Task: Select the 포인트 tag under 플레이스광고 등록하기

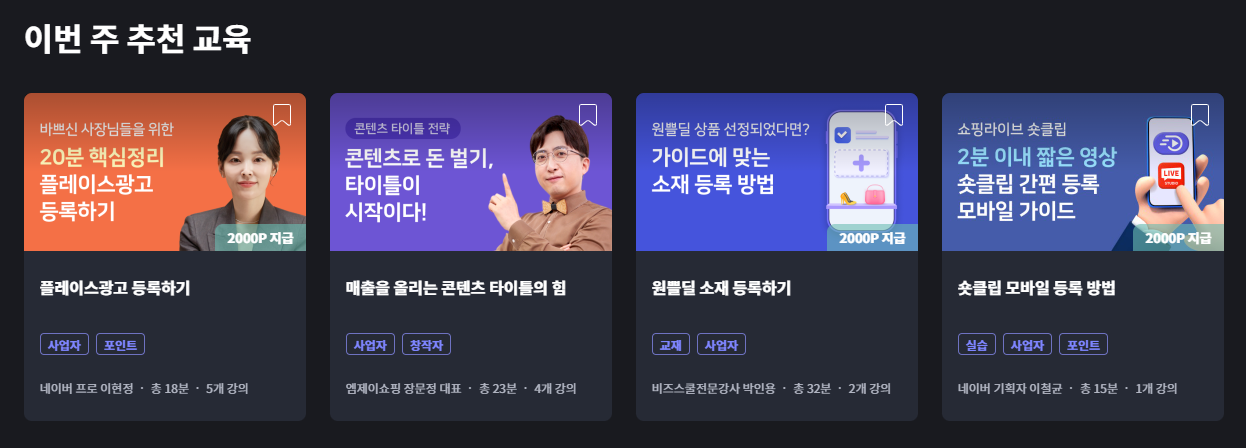Action: tap(121, 345)
